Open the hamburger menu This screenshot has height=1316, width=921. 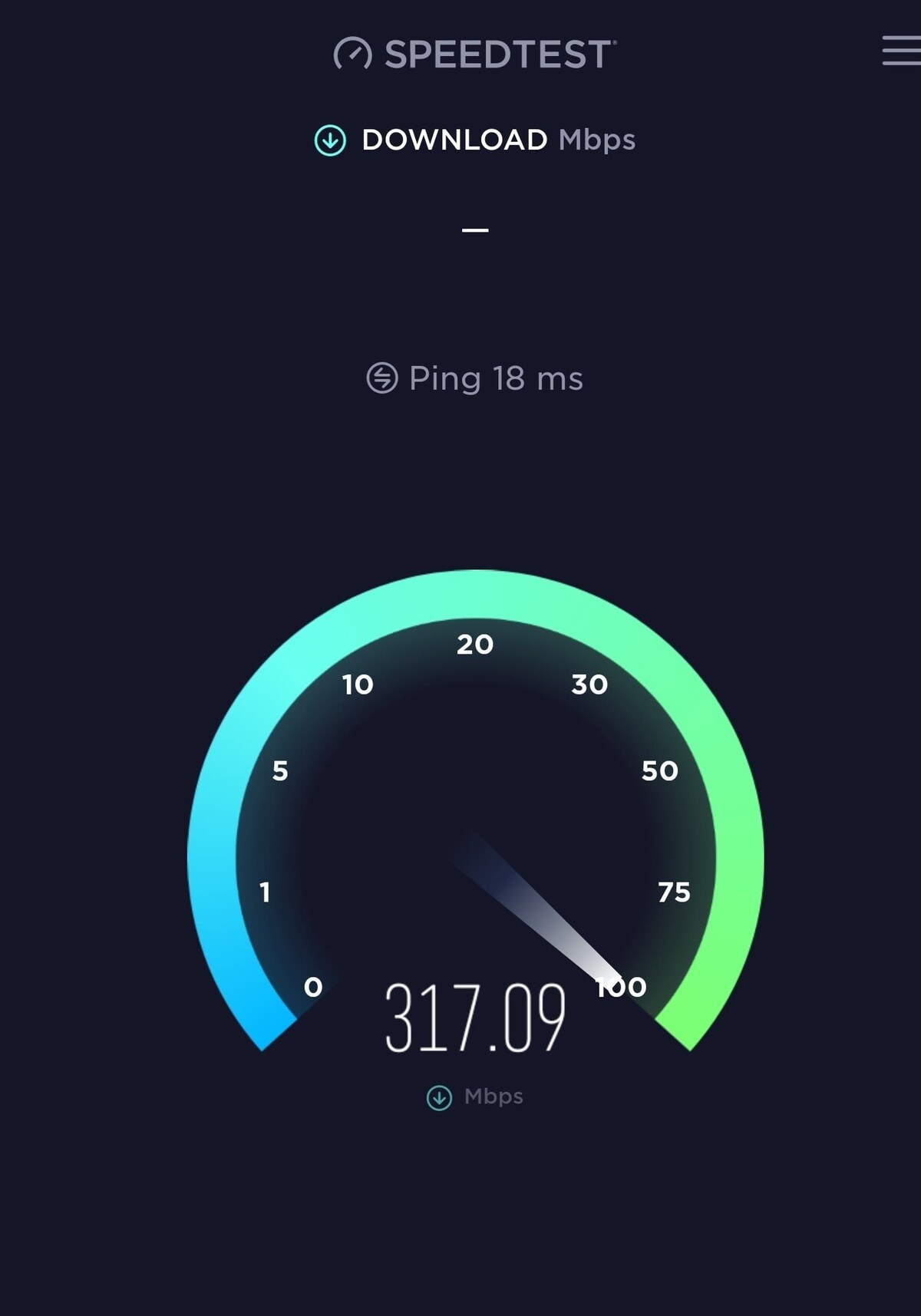pyautogui.click(x=901, y=51)
